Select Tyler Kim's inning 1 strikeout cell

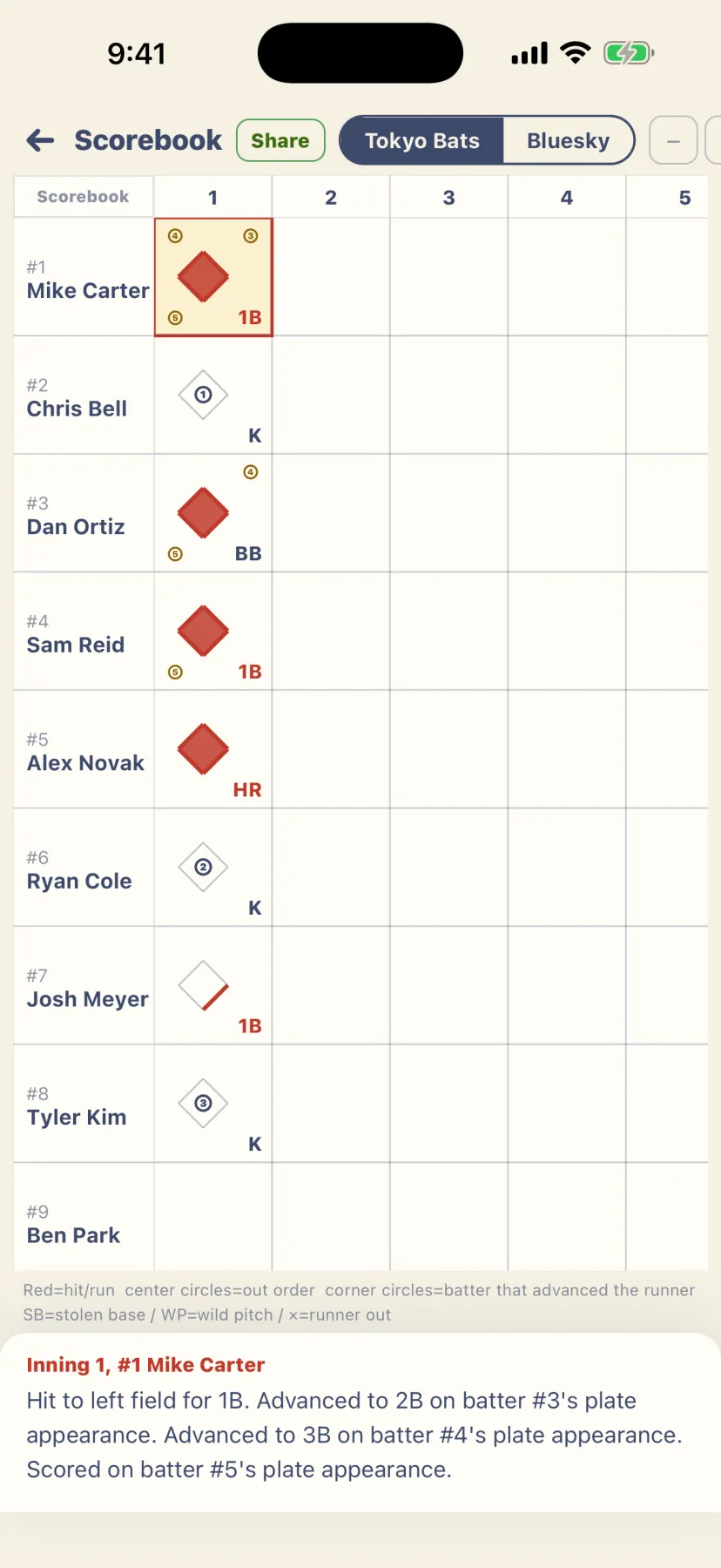213,1104
